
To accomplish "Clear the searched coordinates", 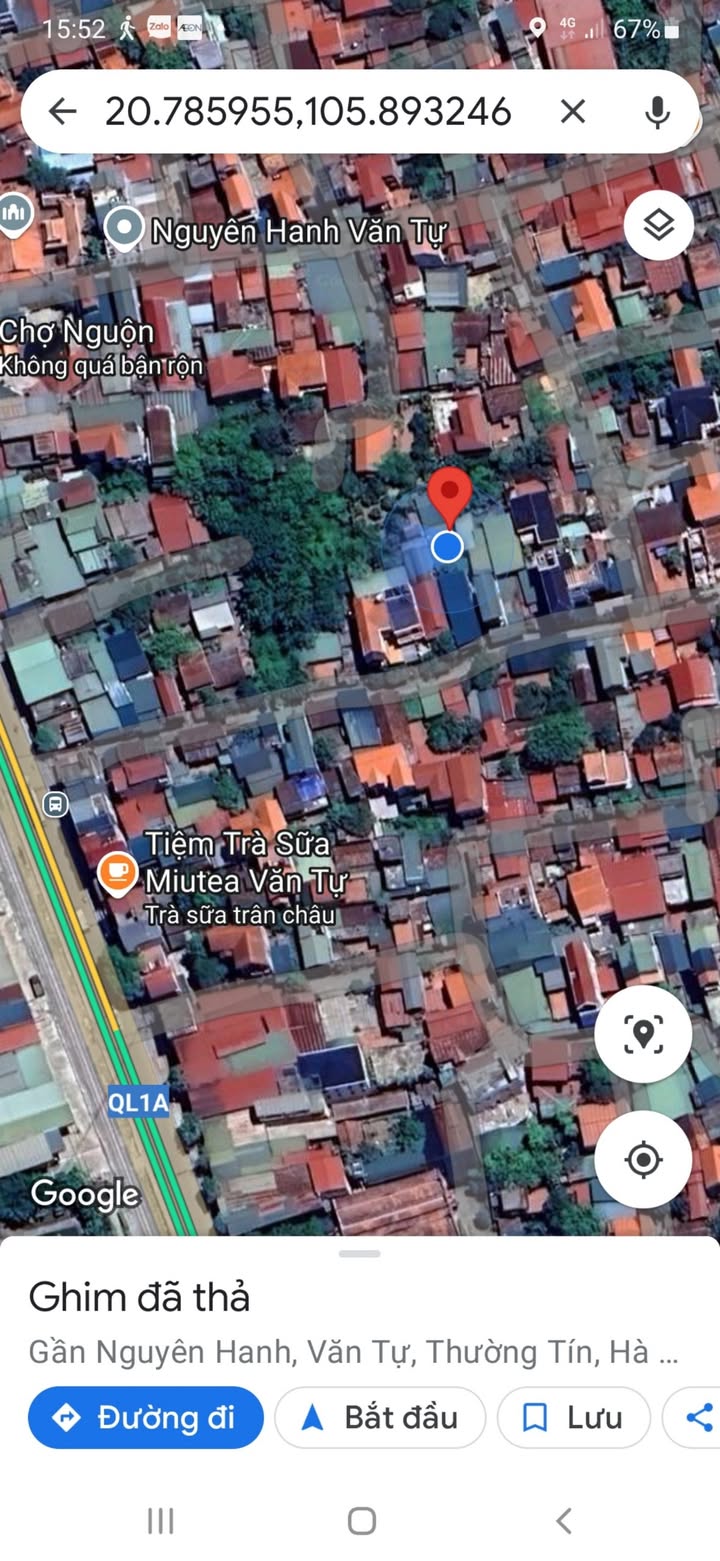I will pyautogui.click(x=572, y=111).
